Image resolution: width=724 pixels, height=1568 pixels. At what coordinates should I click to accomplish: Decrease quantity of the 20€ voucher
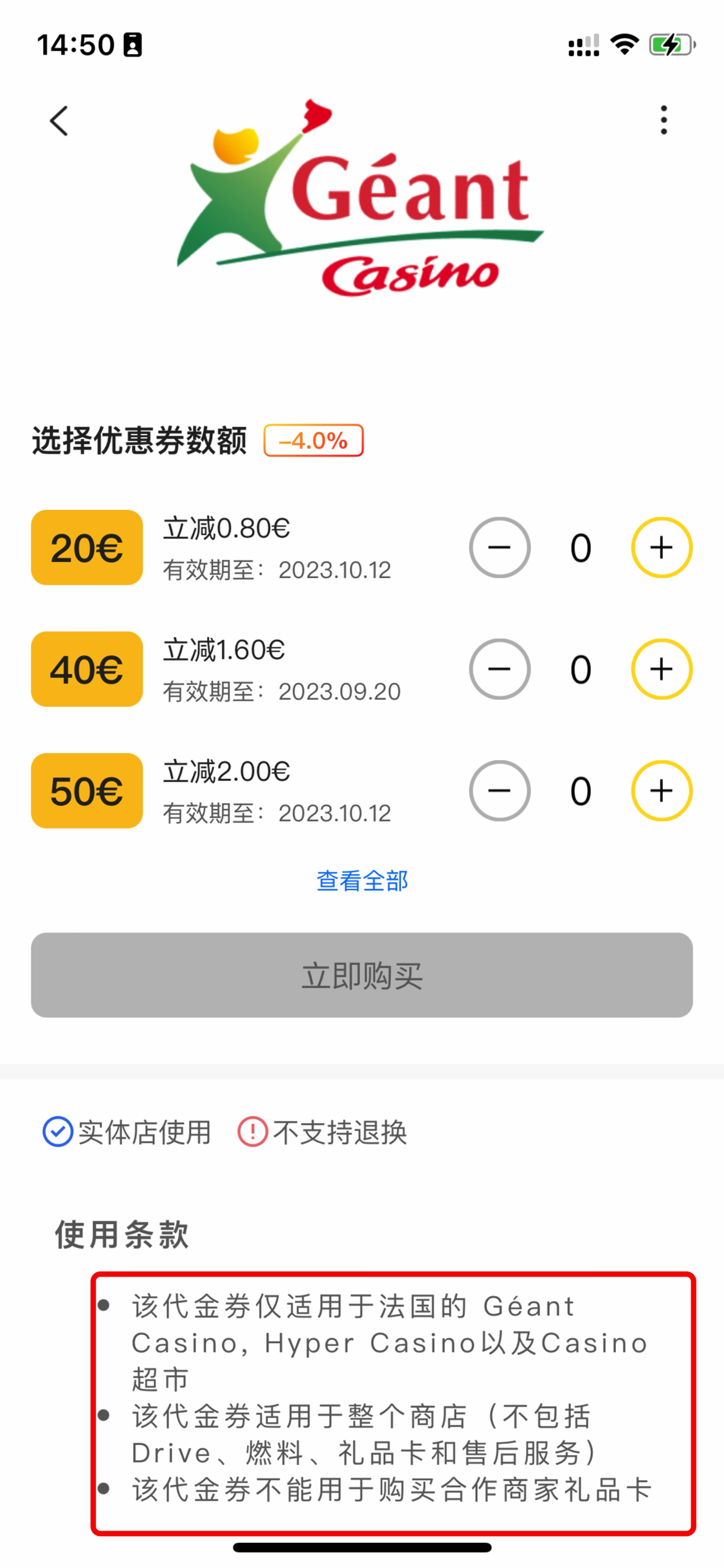click(500, 547)
